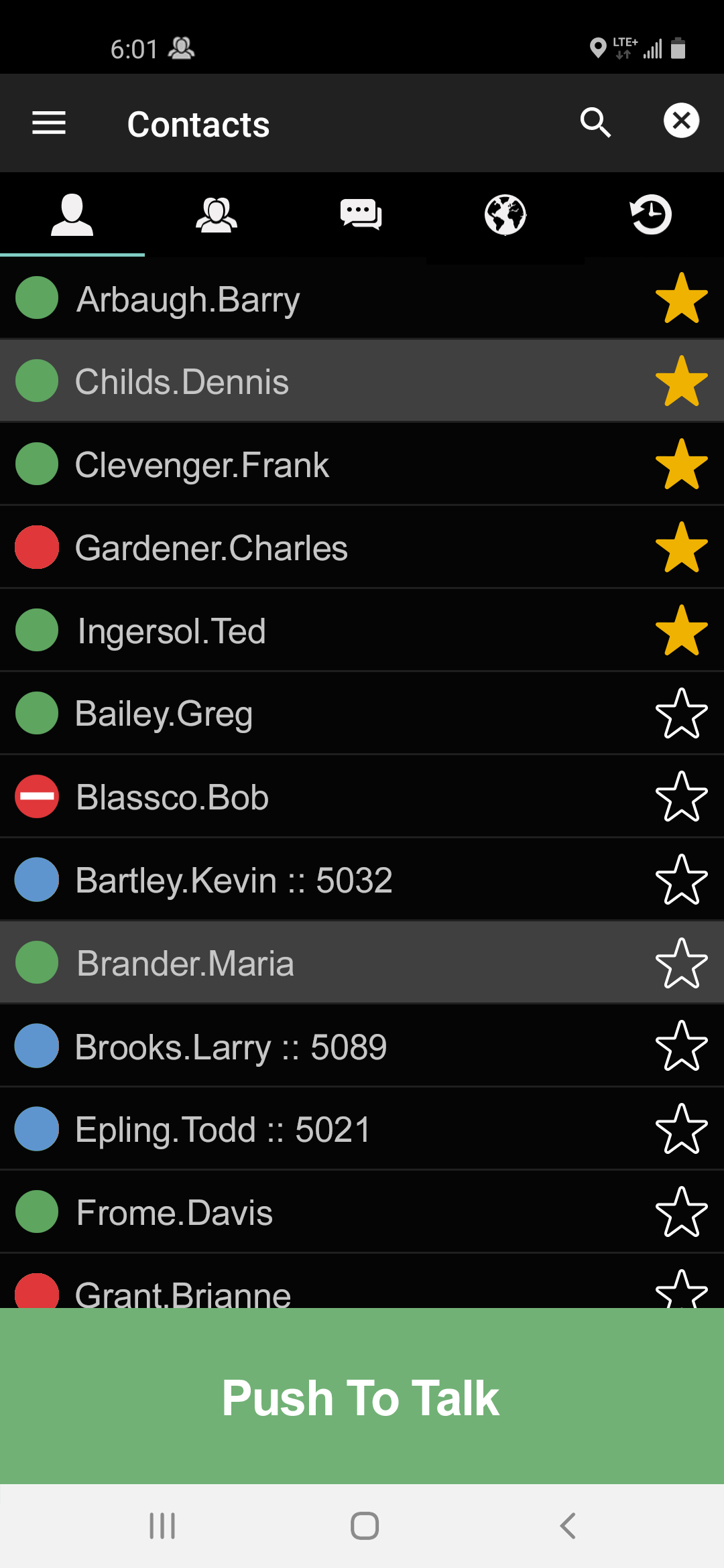
Task: Select Brooks.Larry :: 5089
Action: (362, 1046)
